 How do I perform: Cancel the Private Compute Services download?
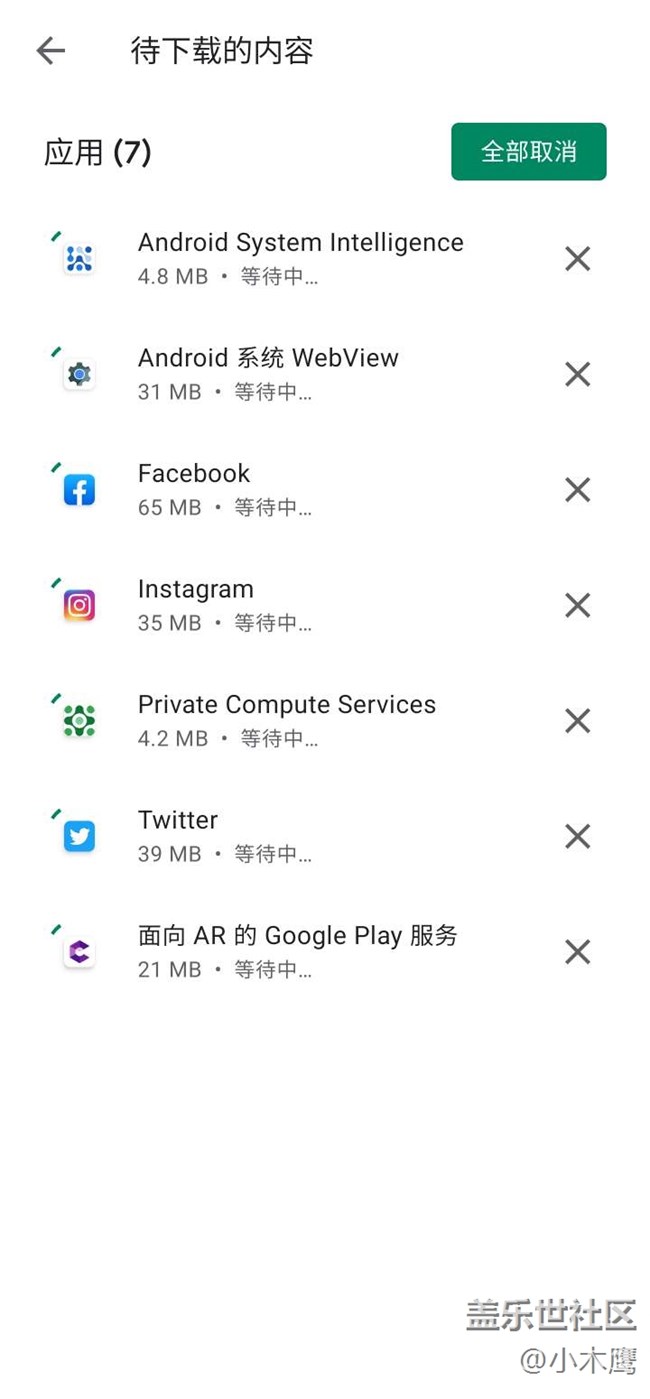pos(577,721)
